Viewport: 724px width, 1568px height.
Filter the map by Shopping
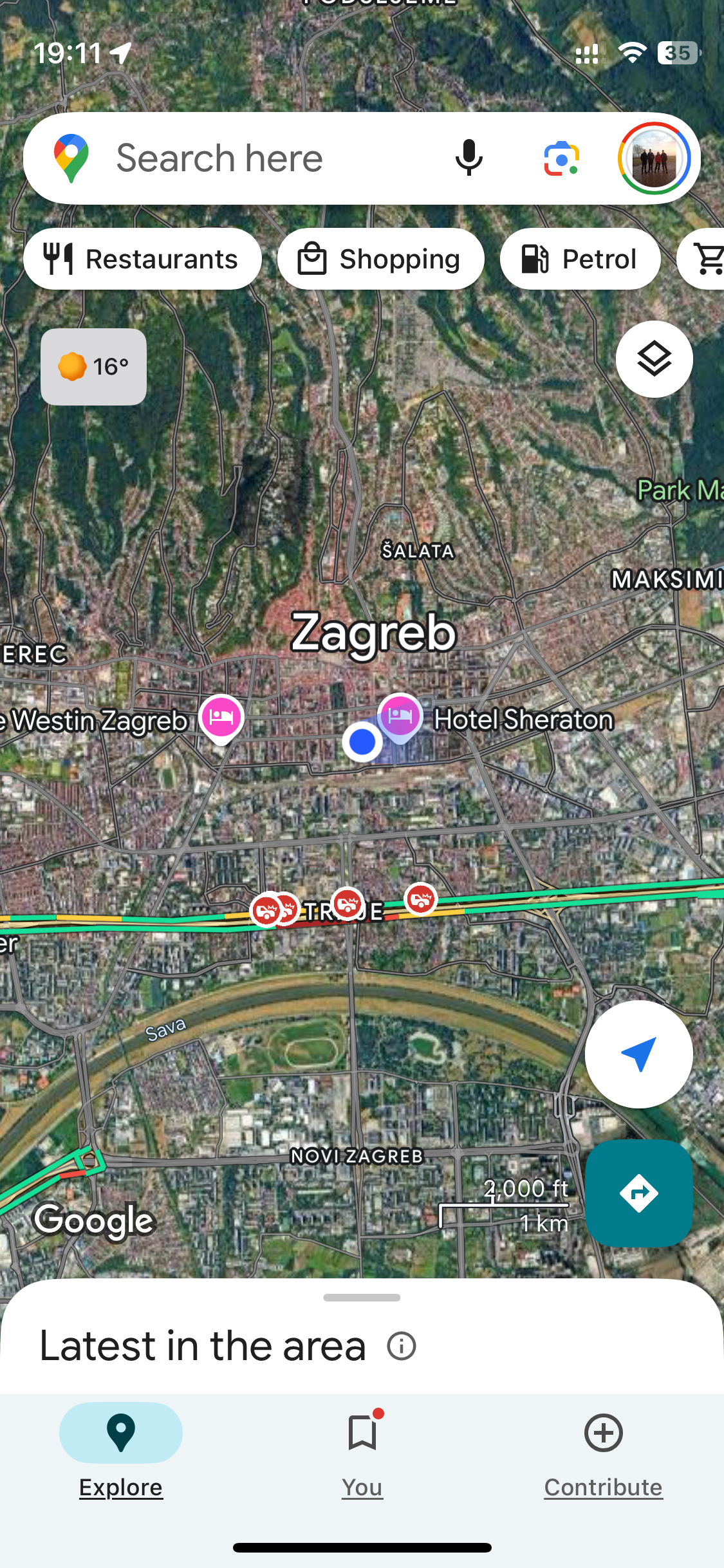[380, 259]
